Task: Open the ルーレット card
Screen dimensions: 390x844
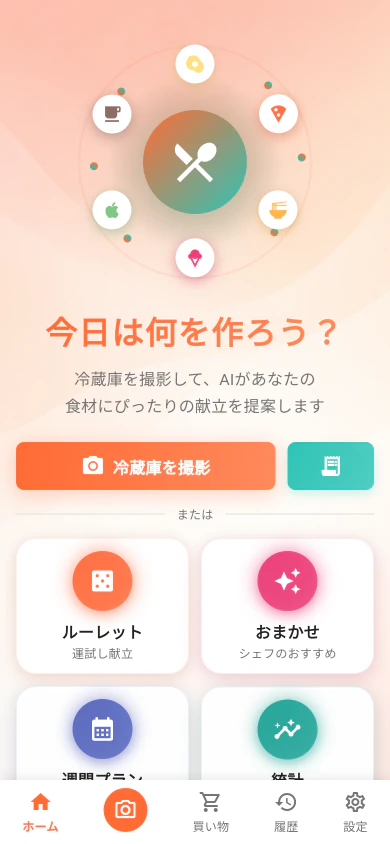Action: 102,606
